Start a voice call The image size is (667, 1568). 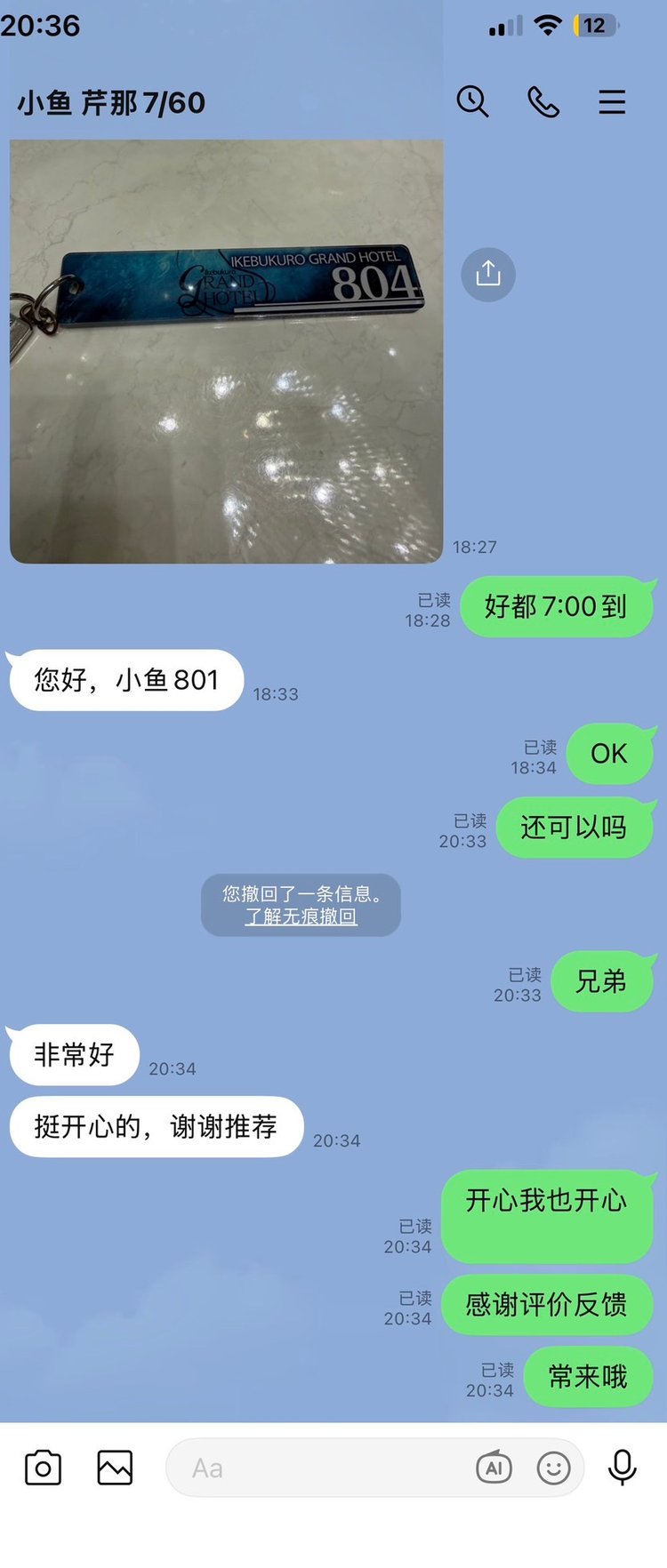point(543,102)
